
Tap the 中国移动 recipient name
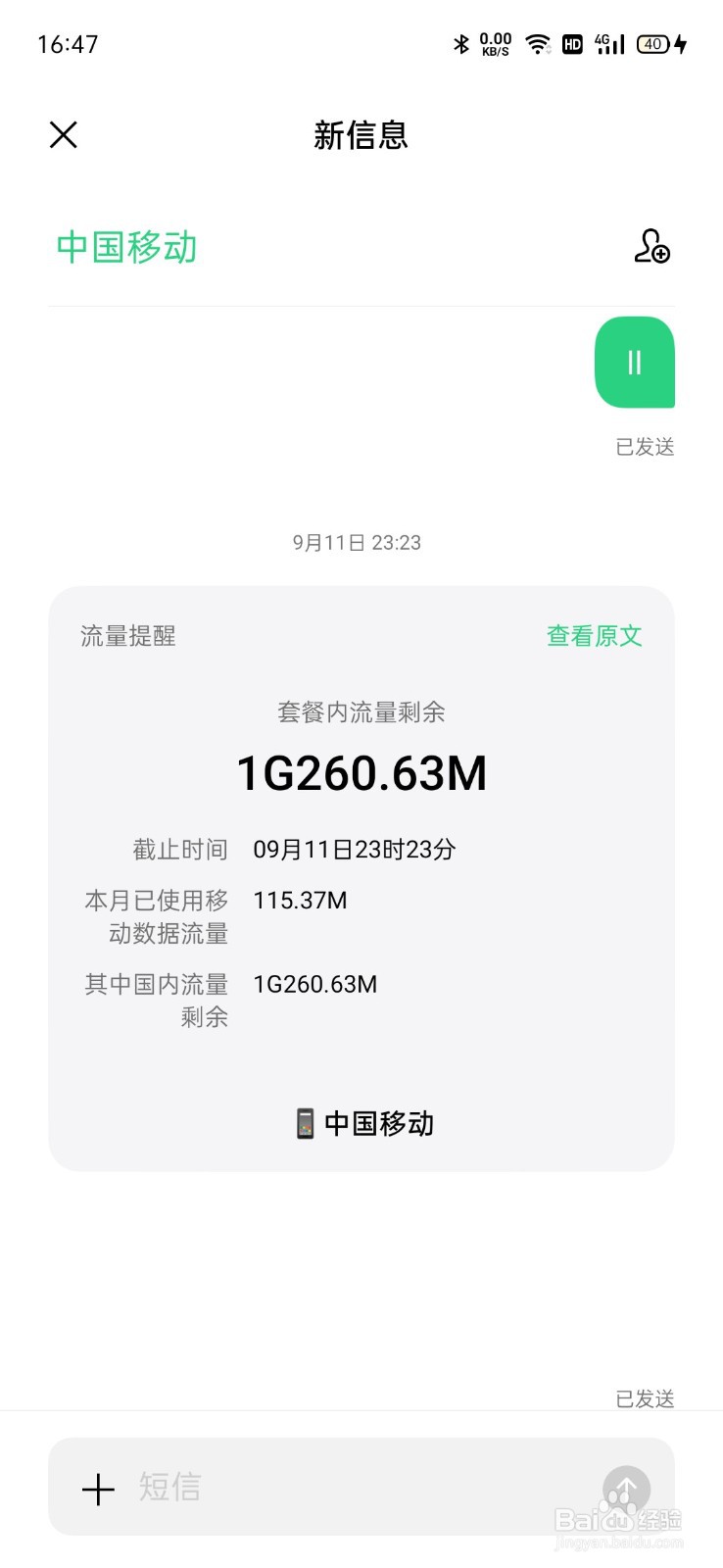click(124, 247)
